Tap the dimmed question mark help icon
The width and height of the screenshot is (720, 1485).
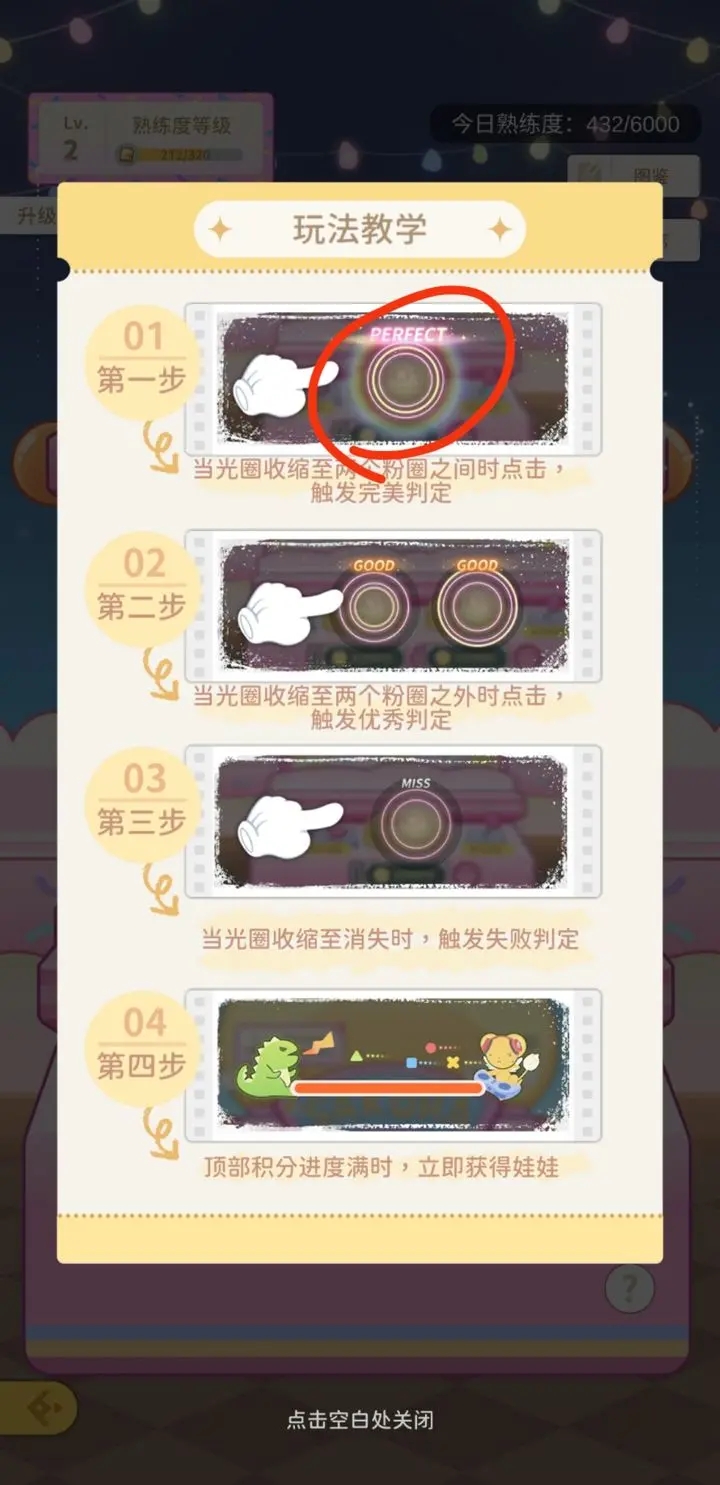pyautogui.click(x=630, y=1287)
